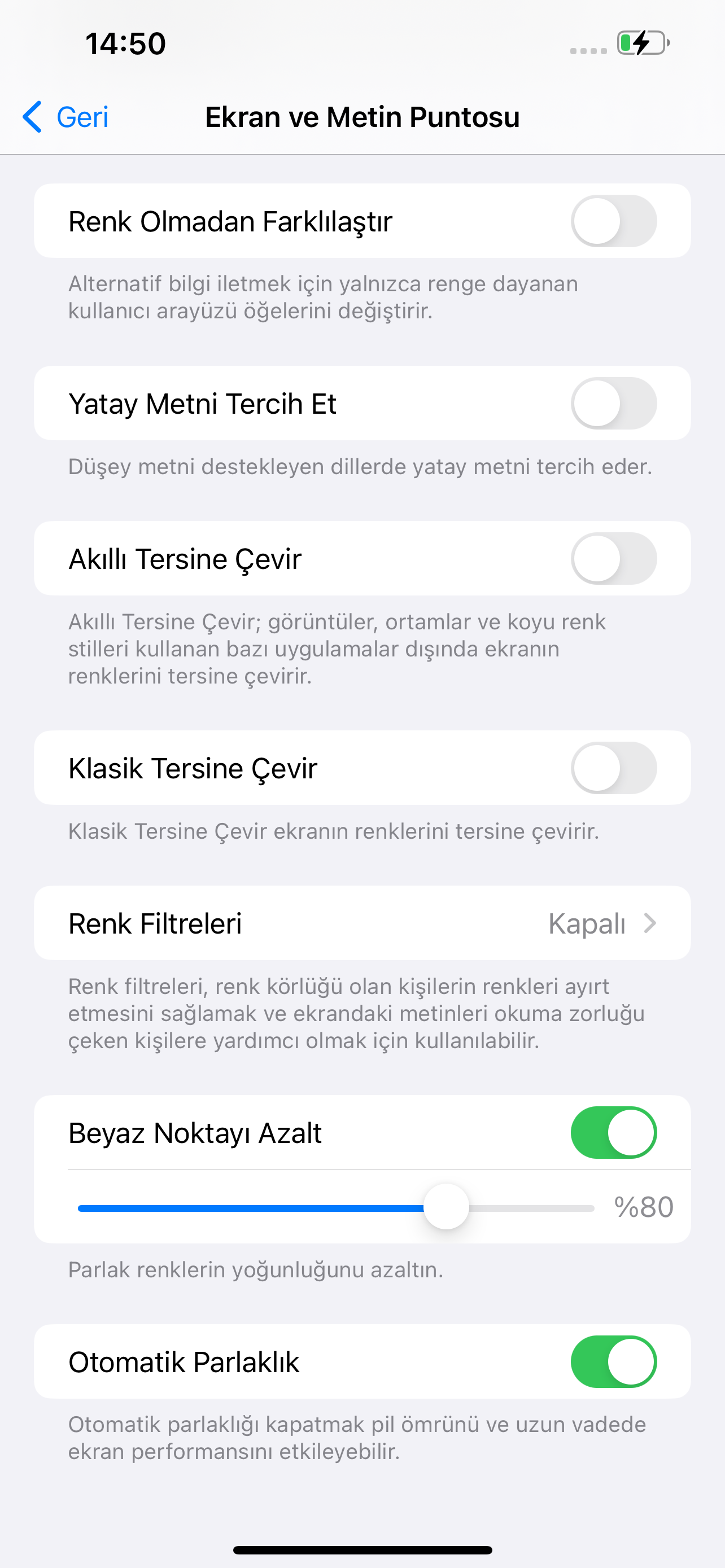Enable Klasik Tersine Çevir
This screenshot has width=725, height=1568.
pos(614,768)
